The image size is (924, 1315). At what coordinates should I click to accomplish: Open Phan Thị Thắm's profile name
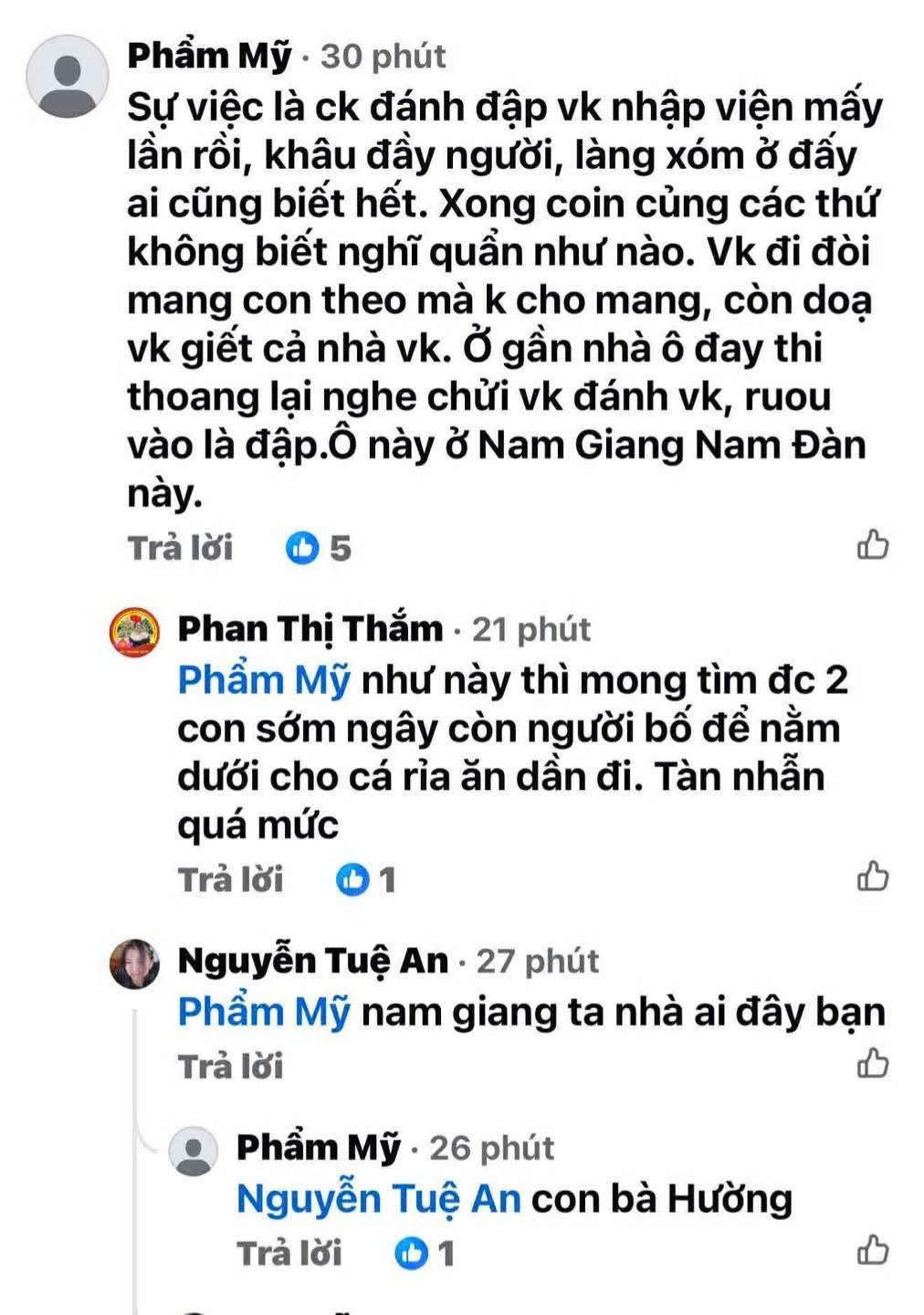[310, 629]
